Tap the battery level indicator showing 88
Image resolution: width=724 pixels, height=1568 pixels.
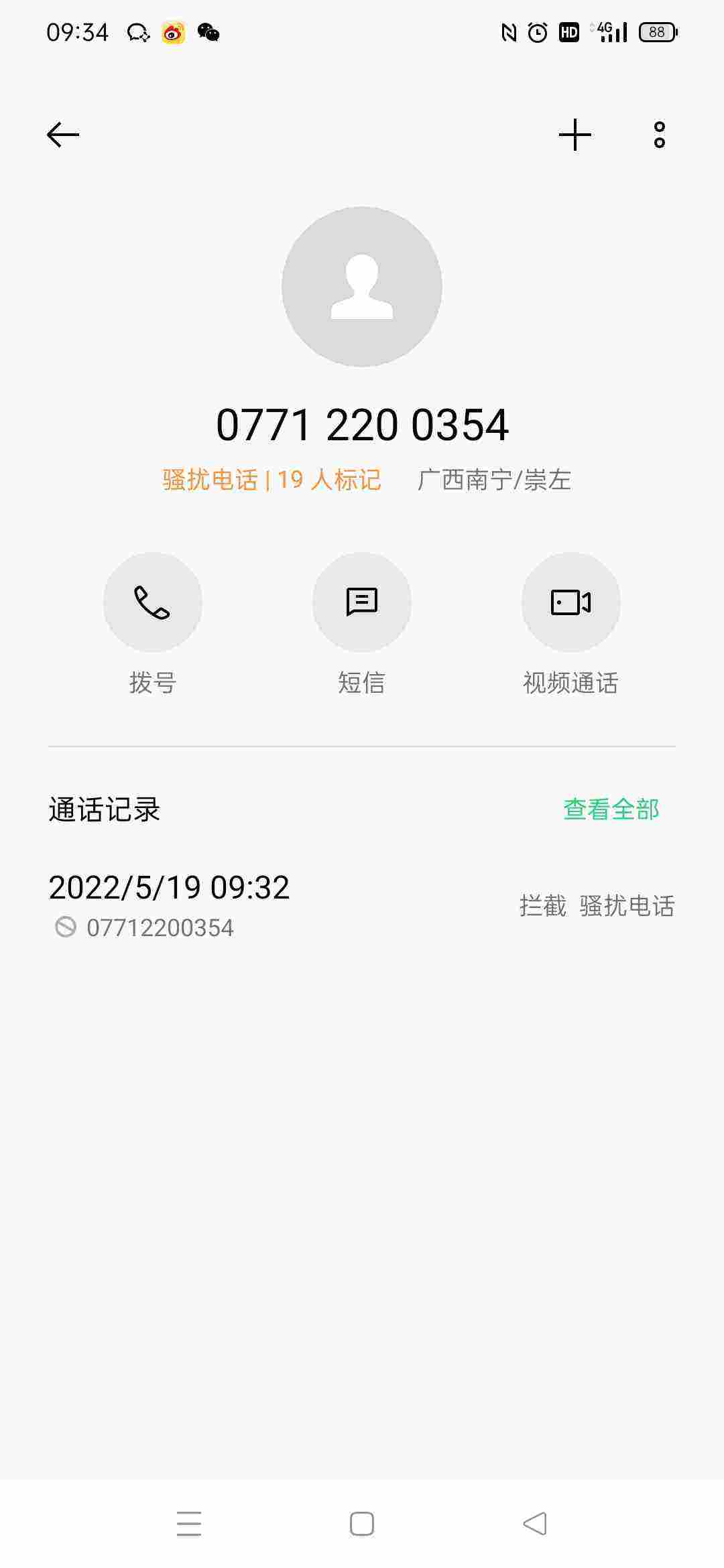pos(658,31)
